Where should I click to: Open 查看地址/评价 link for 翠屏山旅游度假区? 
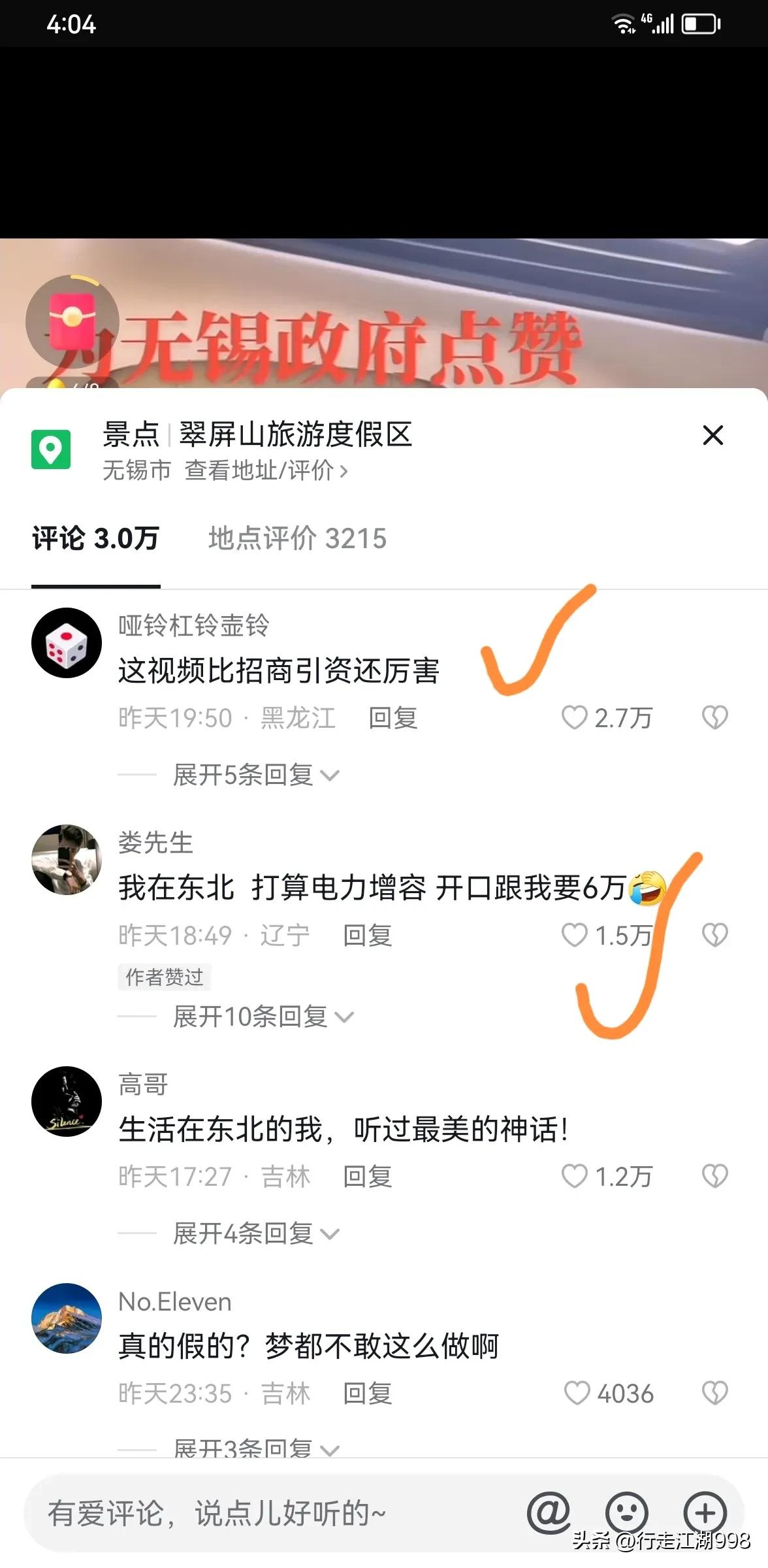(x=266, y=470)
